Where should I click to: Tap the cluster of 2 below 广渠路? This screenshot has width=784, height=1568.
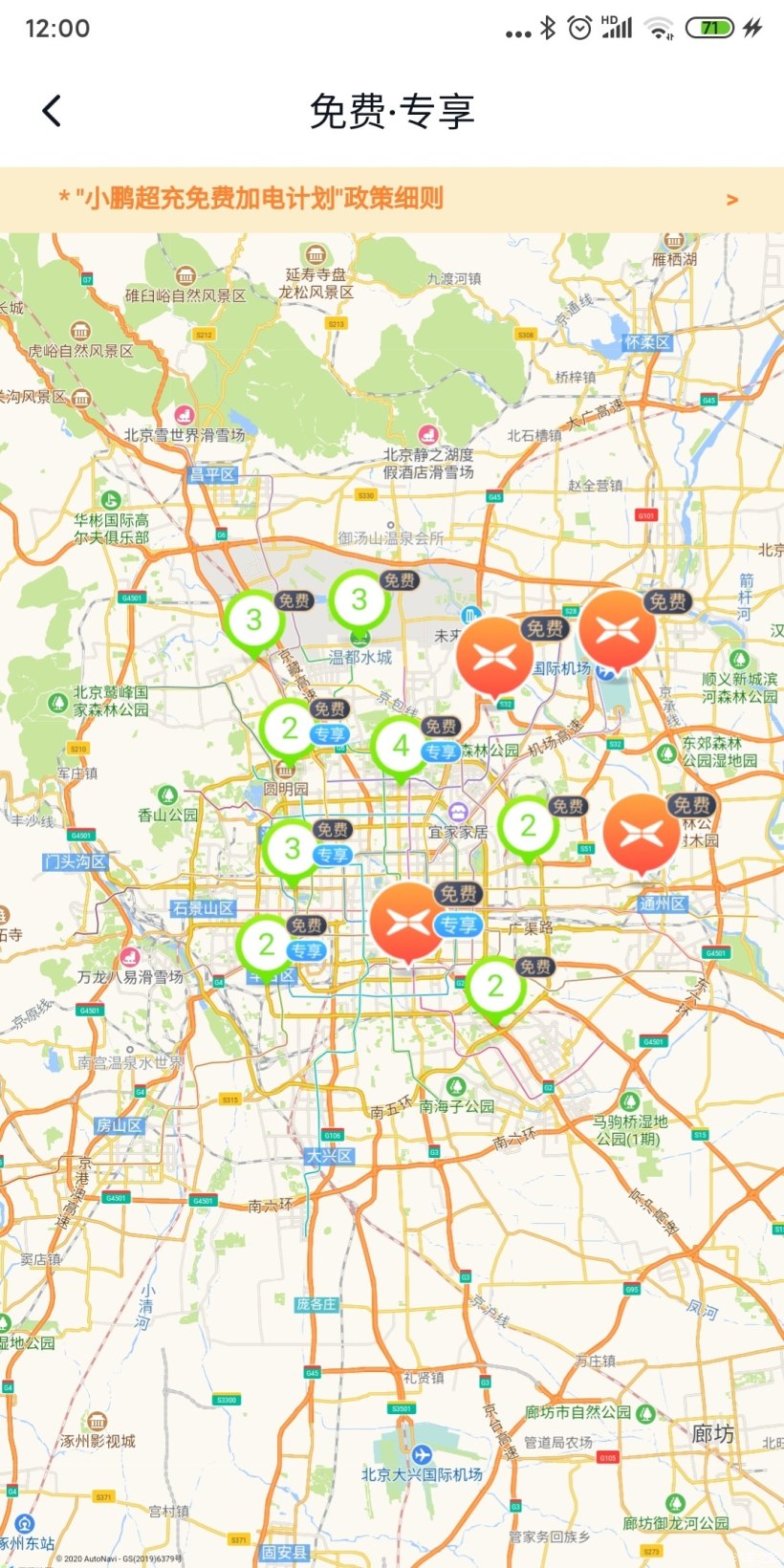tap(495, 986)
